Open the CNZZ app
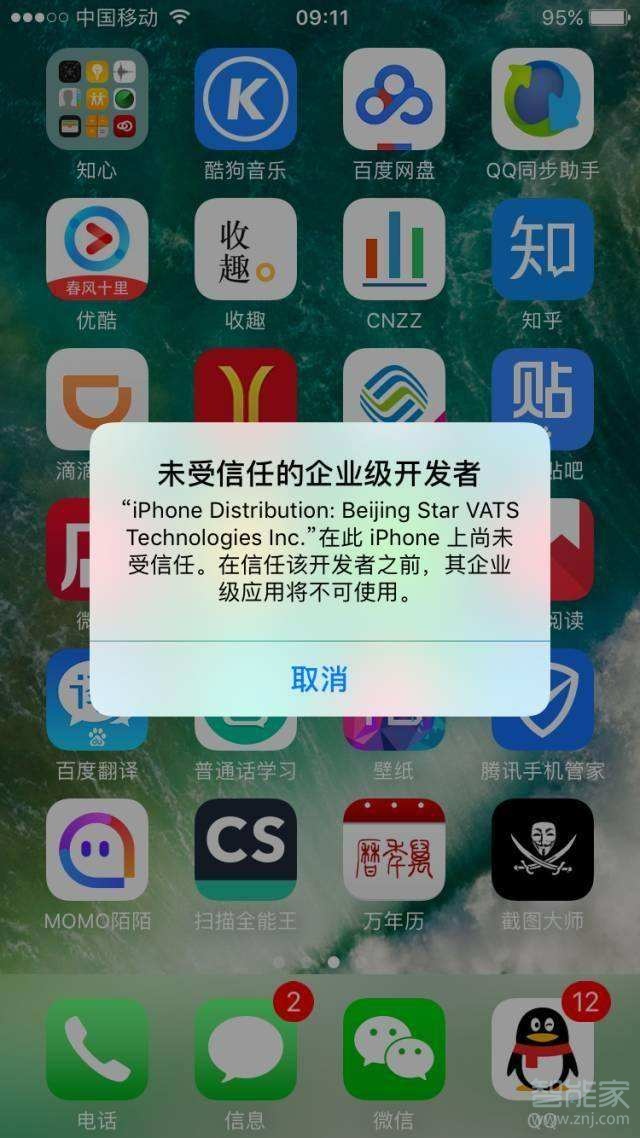This screenshot has height=1138, width=640. click(x=393, y=249)
